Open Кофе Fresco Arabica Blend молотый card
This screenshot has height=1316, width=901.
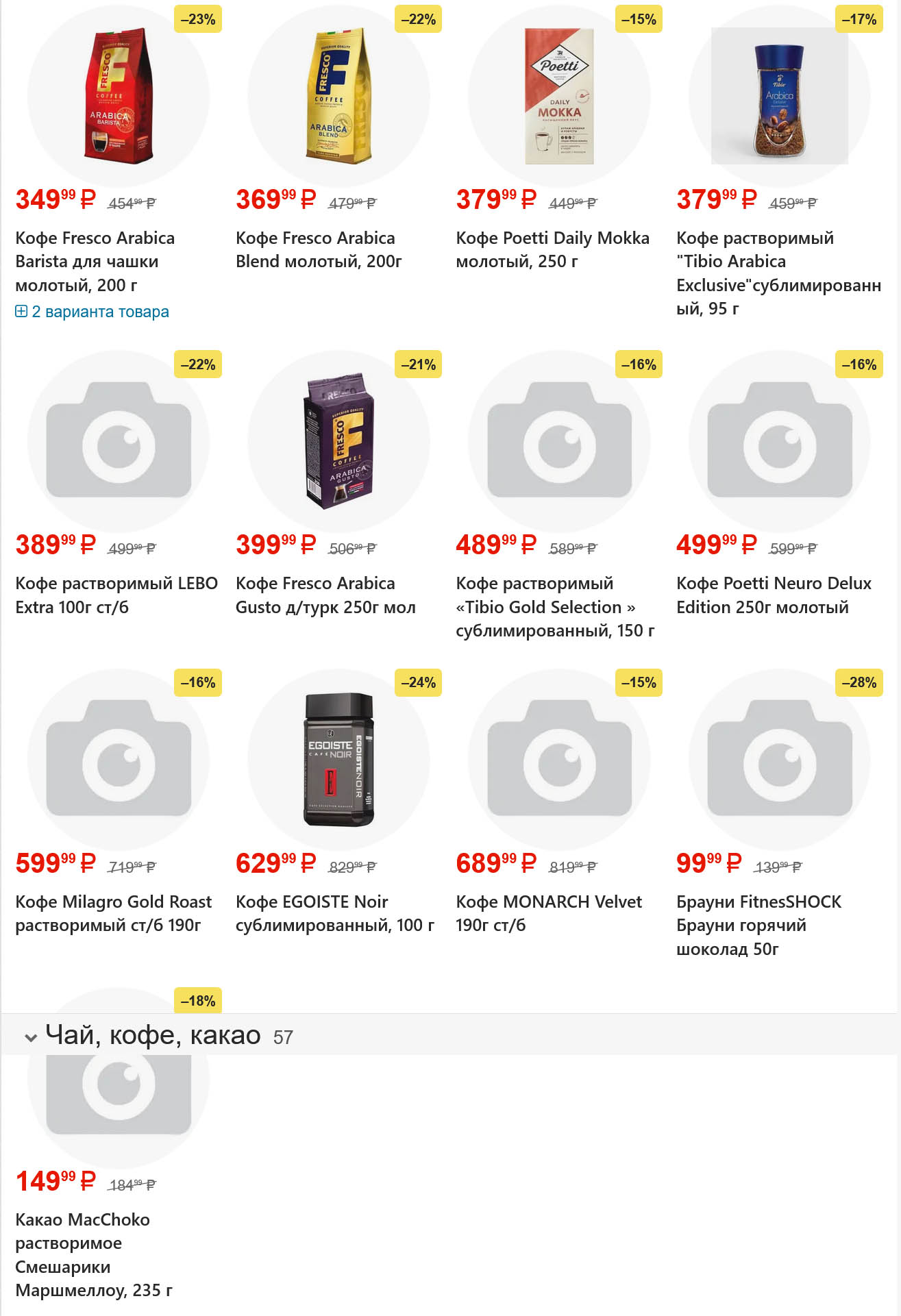tap(318, 249)
